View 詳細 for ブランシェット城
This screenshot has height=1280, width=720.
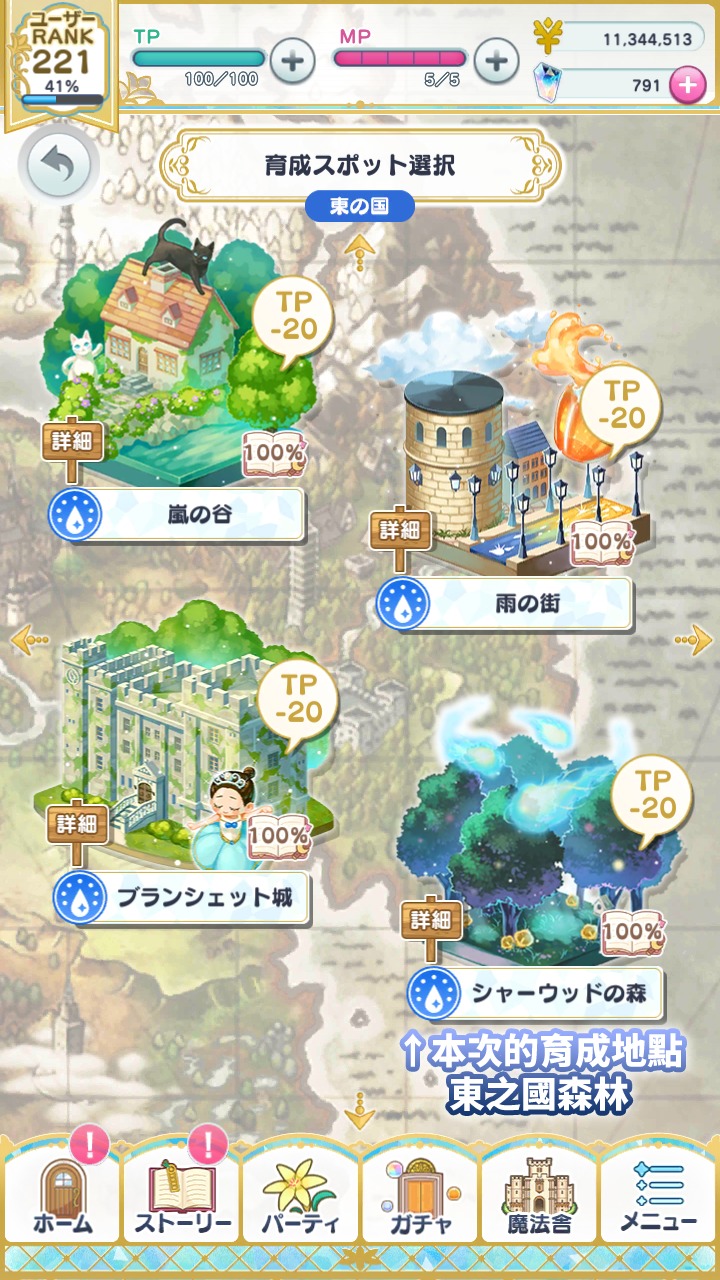[x=78, y=826]
